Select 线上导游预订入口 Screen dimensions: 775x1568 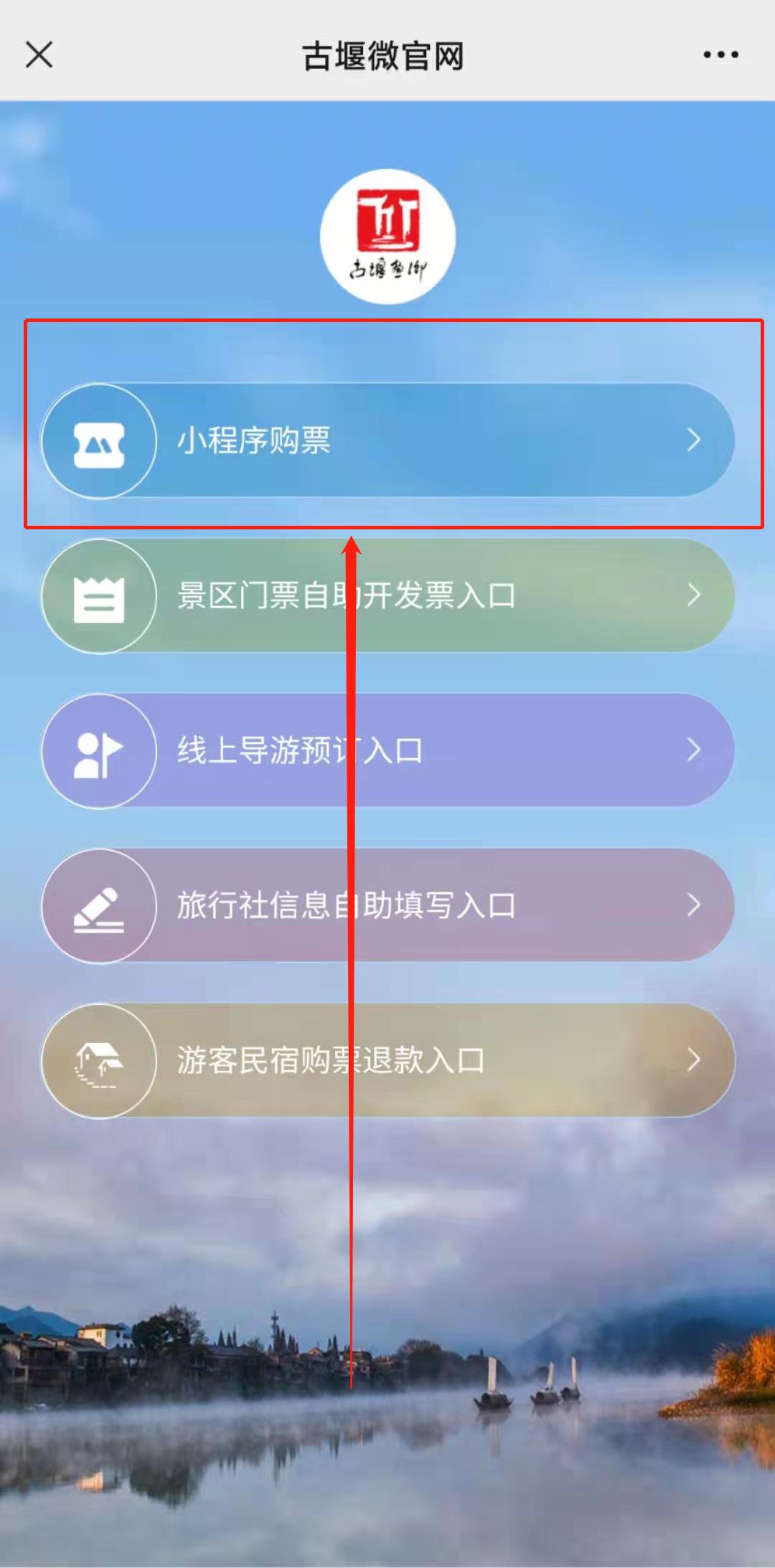tap(387, 750)
